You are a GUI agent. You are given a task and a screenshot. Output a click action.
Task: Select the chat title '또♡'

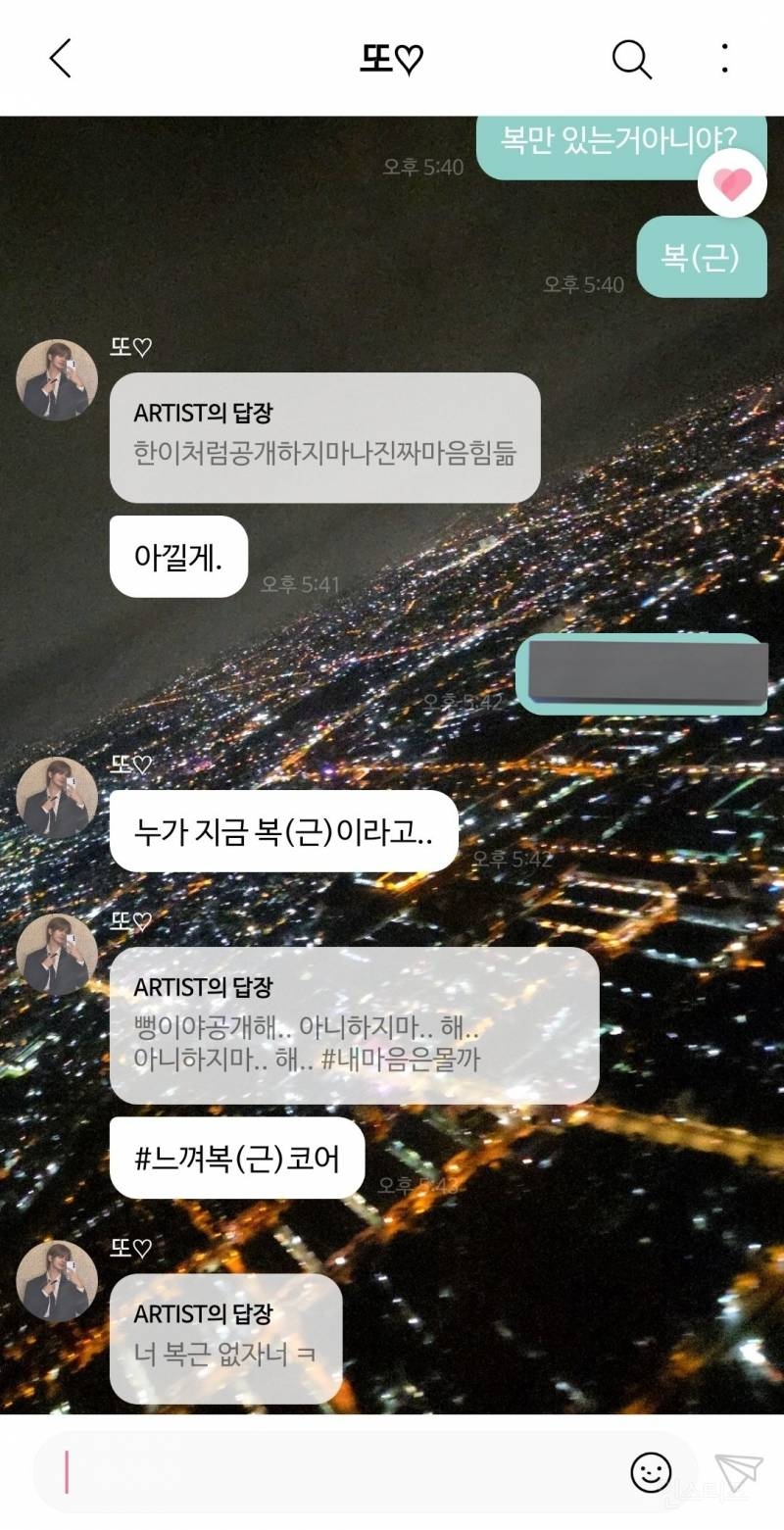point(394,58)
